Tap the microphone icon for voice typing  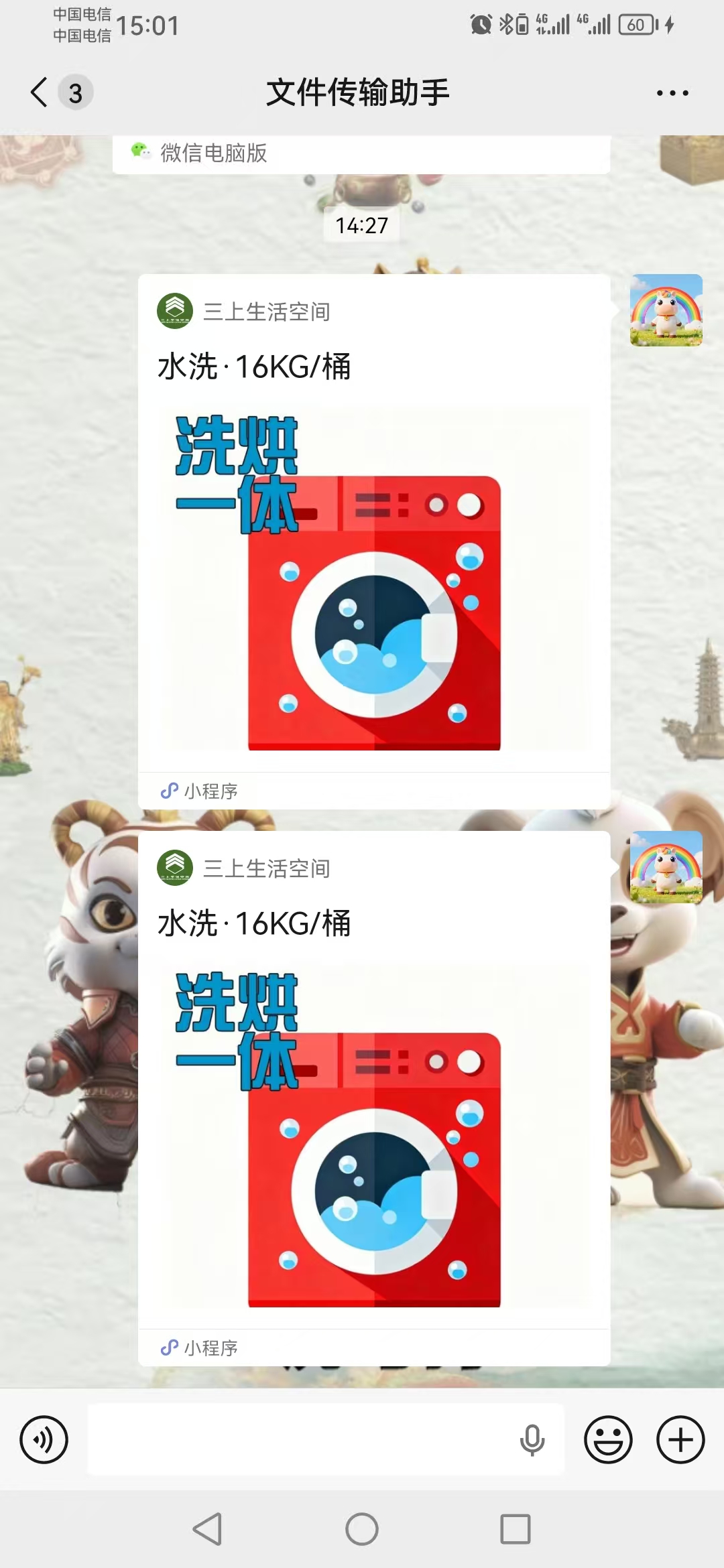(532, 1439)
